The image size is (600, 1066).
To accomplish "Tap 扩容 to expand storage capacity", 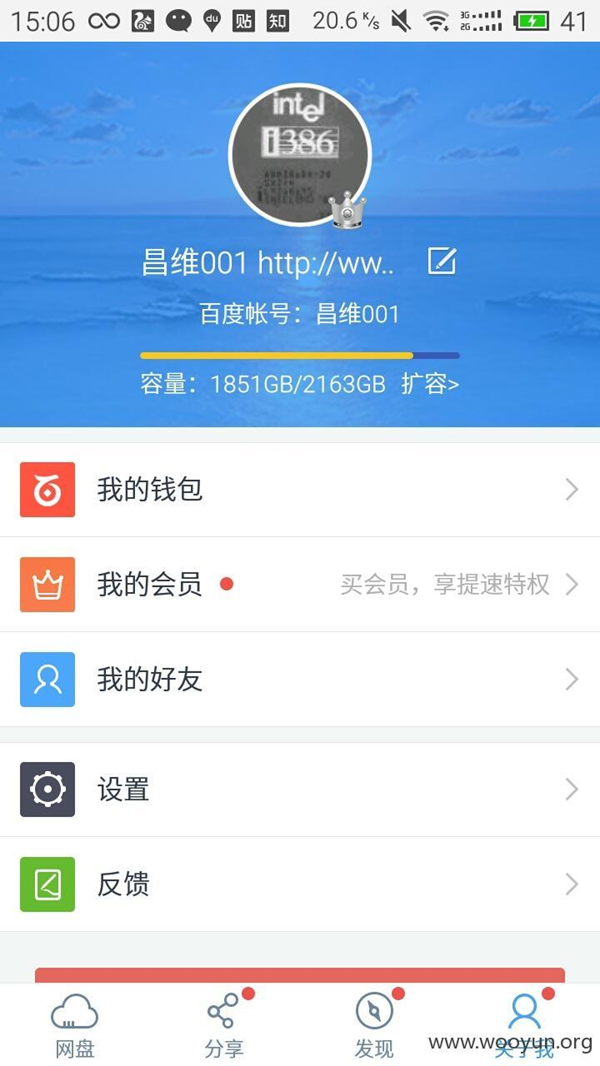I will pos(430,384).
